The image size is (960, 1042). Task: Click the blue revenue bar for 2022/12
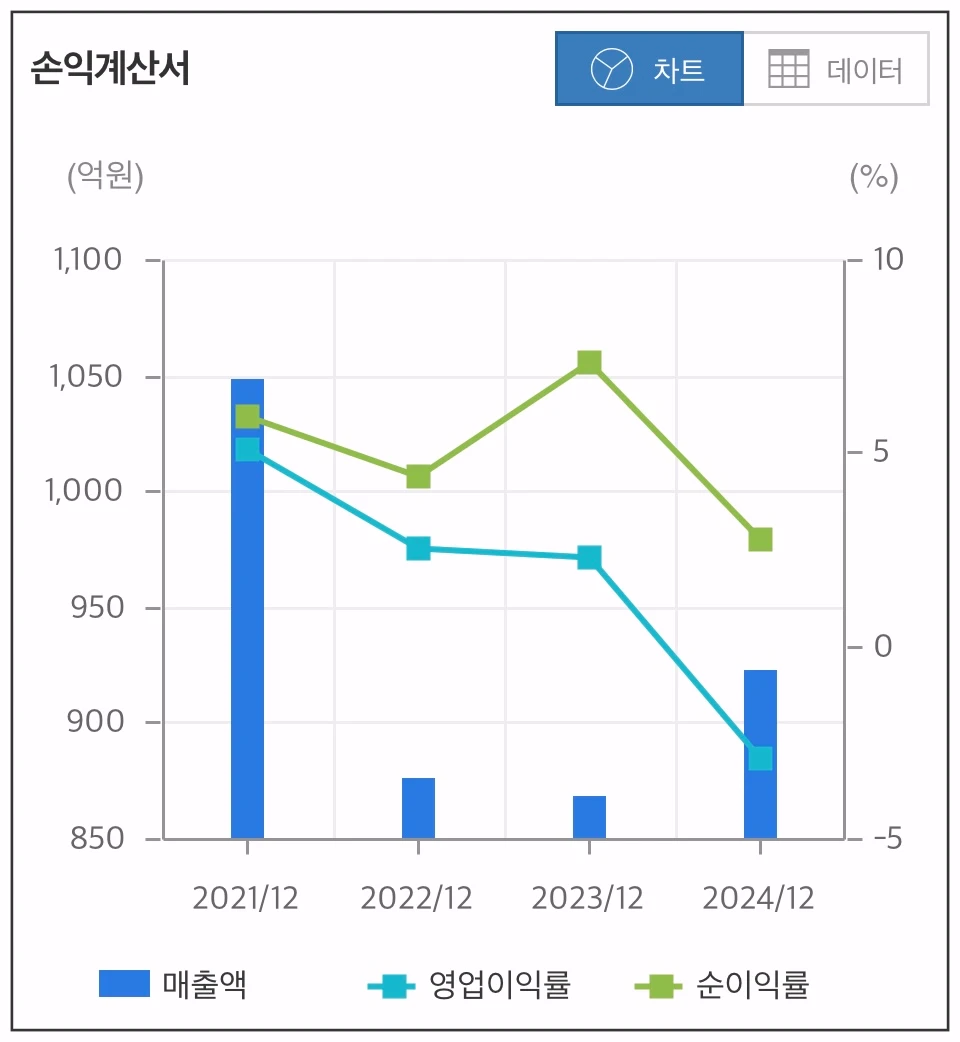(416, 808)
